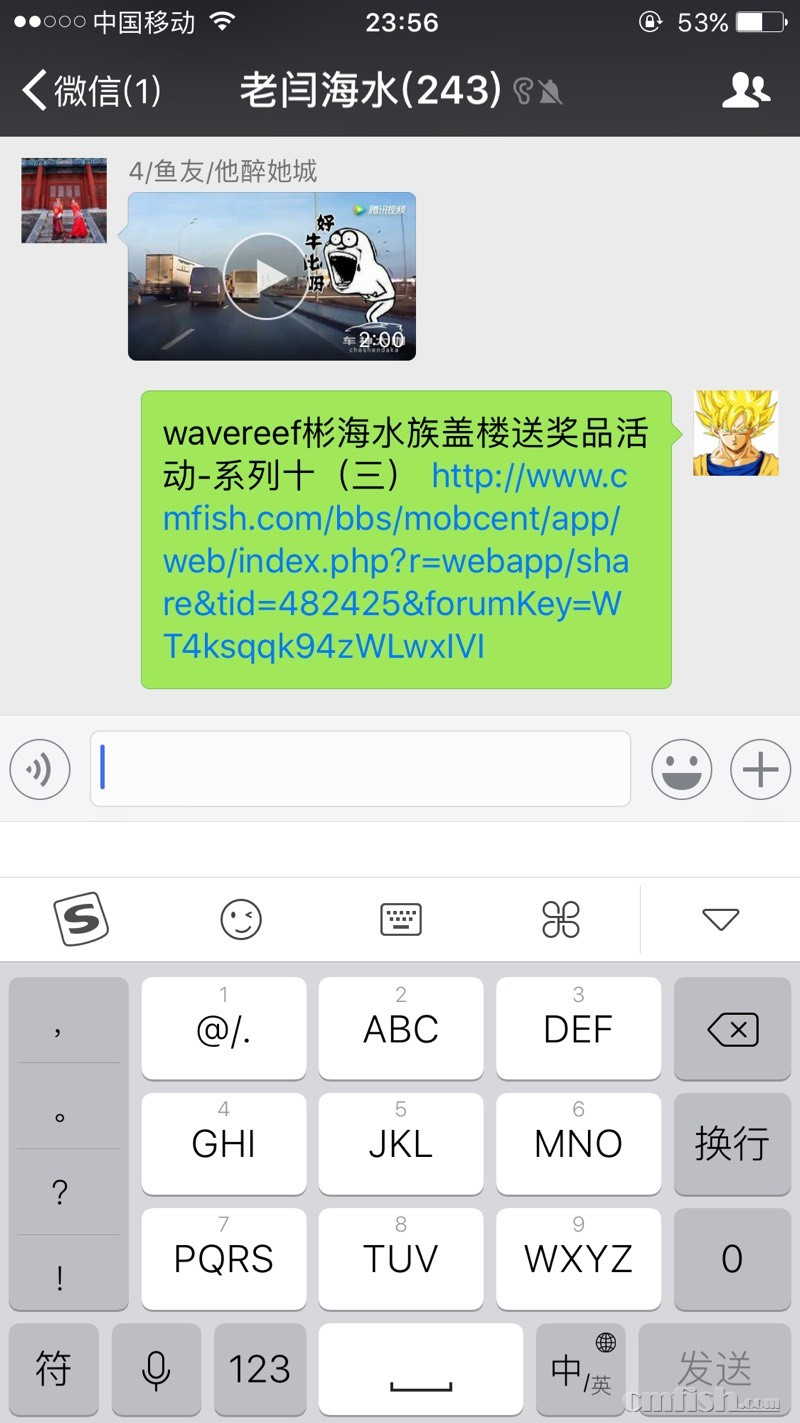Tap the 换行 newline key

point(732,1143)
